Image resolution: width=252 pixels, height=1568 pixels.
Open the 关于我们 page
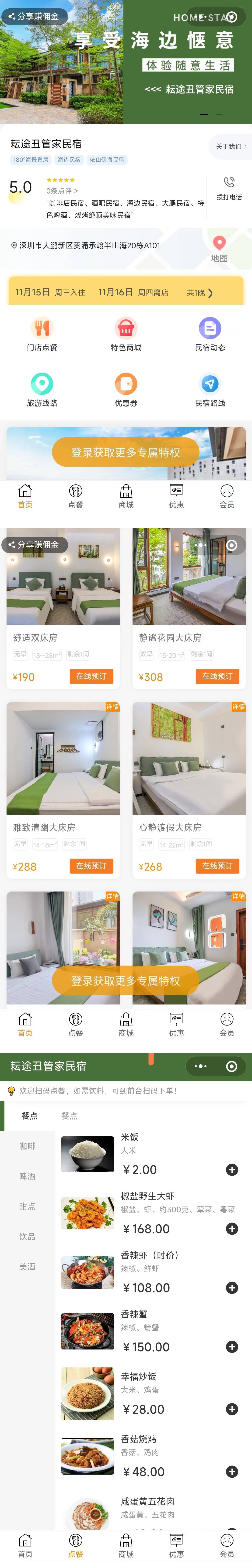pyautogui.click(x=231, y=146)
